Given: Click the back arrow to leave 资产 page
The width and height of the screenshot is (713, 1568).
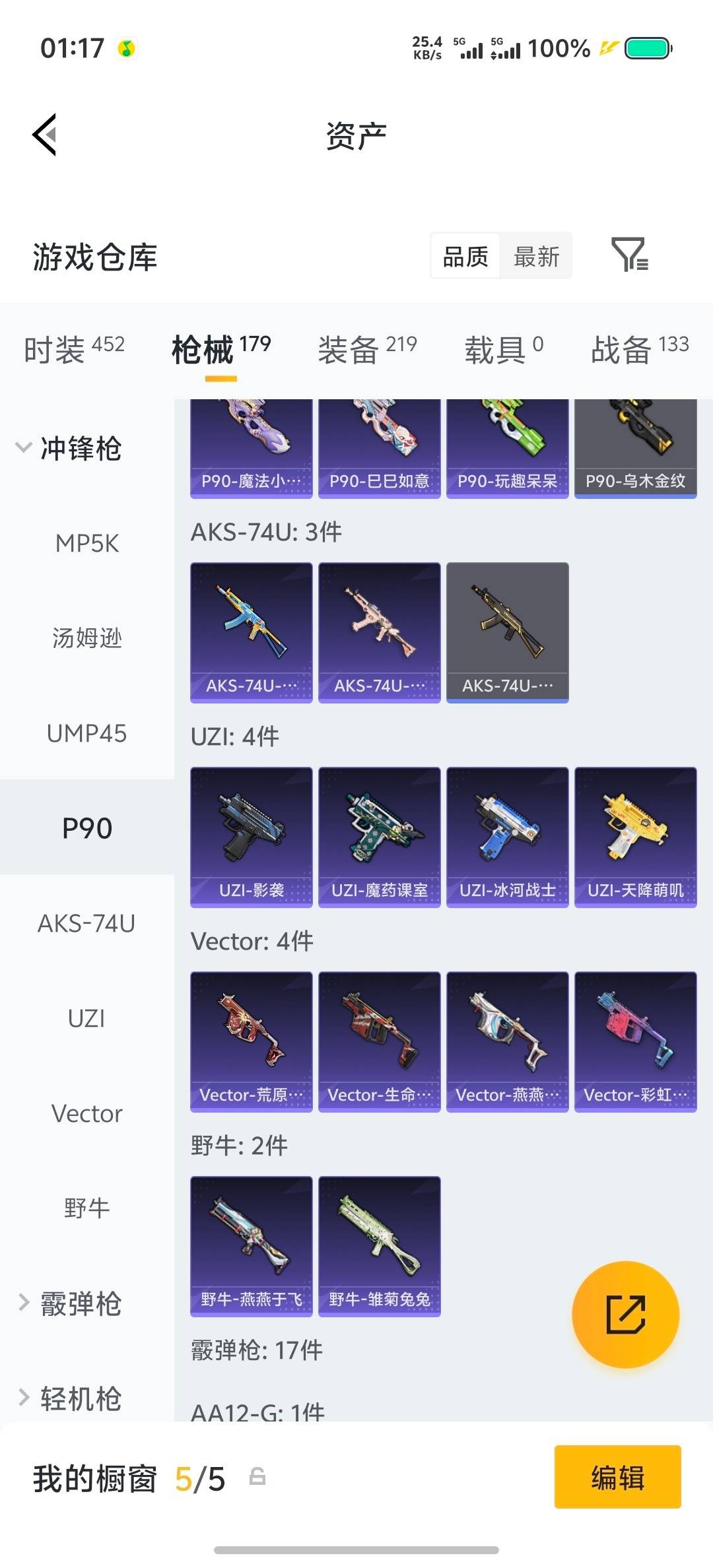Looking at the screenshot, I should [x=44, y=134].
